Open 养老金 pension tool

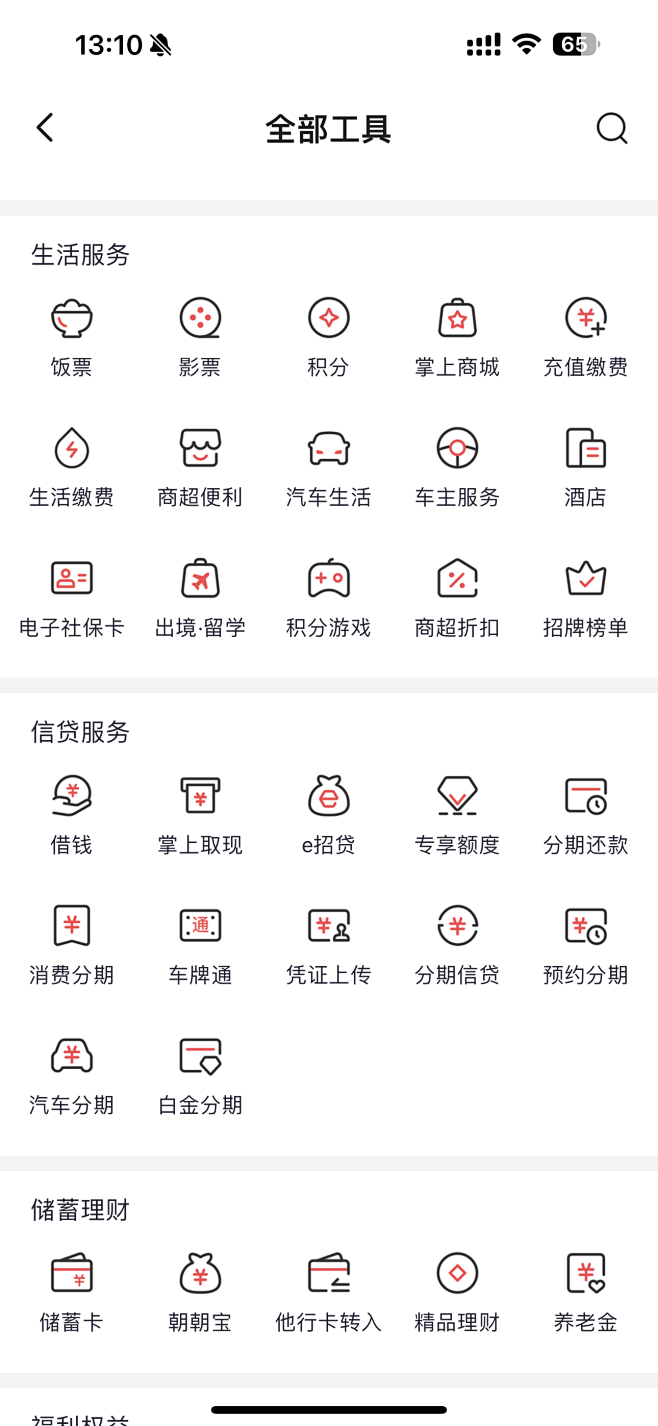[586, 1294]
